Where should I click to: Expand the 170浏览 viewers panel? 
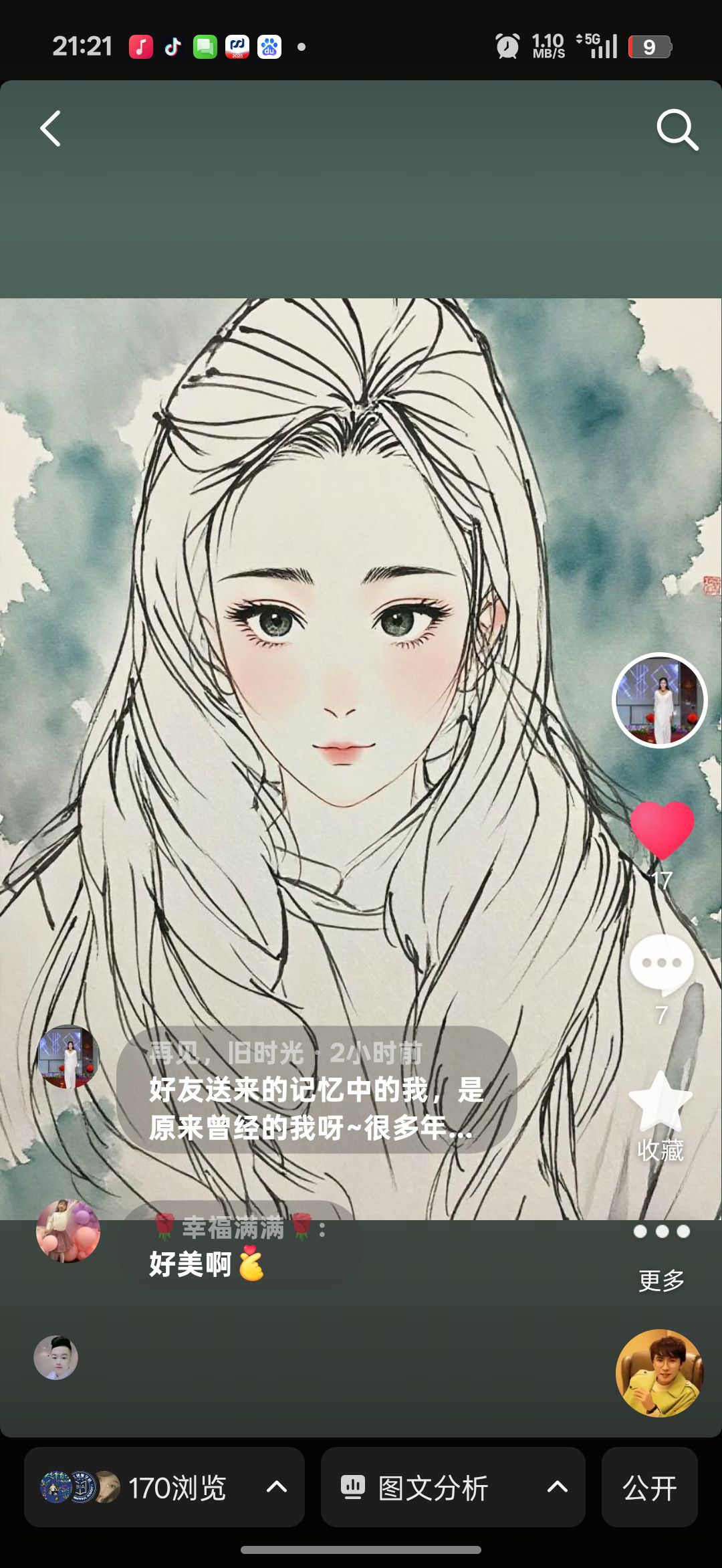(164, 1487)
